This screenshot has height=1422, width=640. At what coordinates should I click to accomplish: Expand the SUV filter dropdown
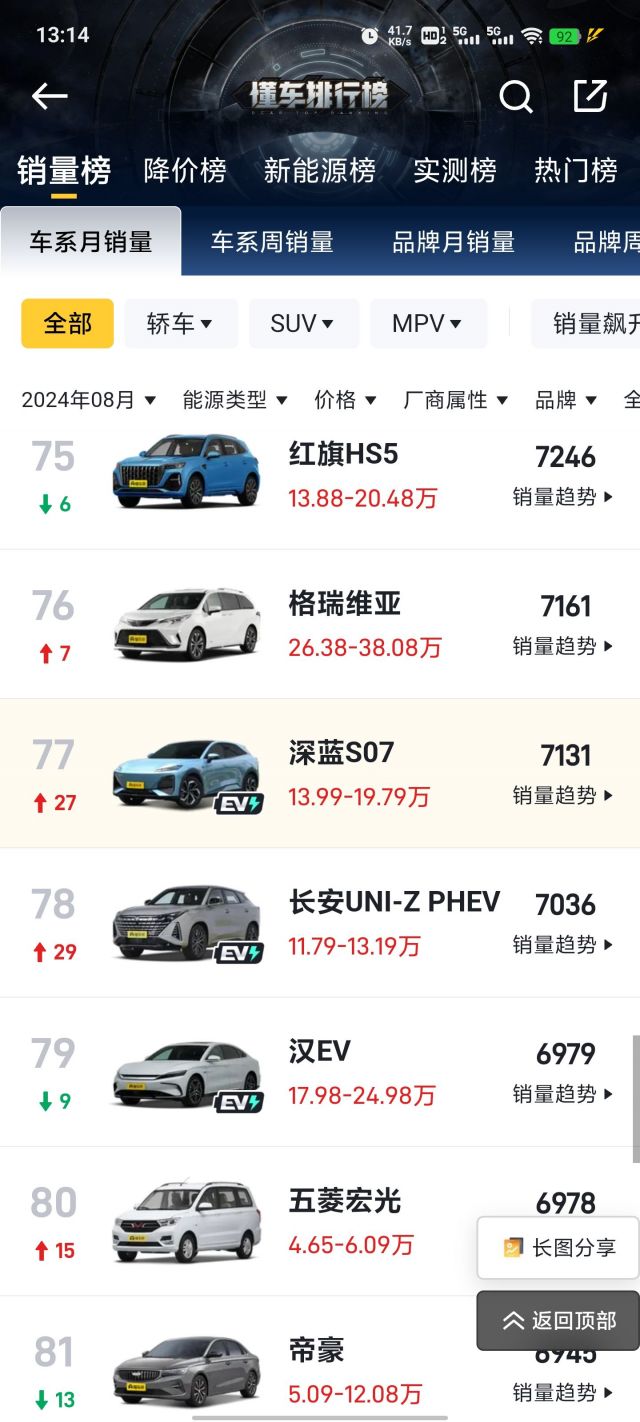pyautogui.click(x=302, y=324)
